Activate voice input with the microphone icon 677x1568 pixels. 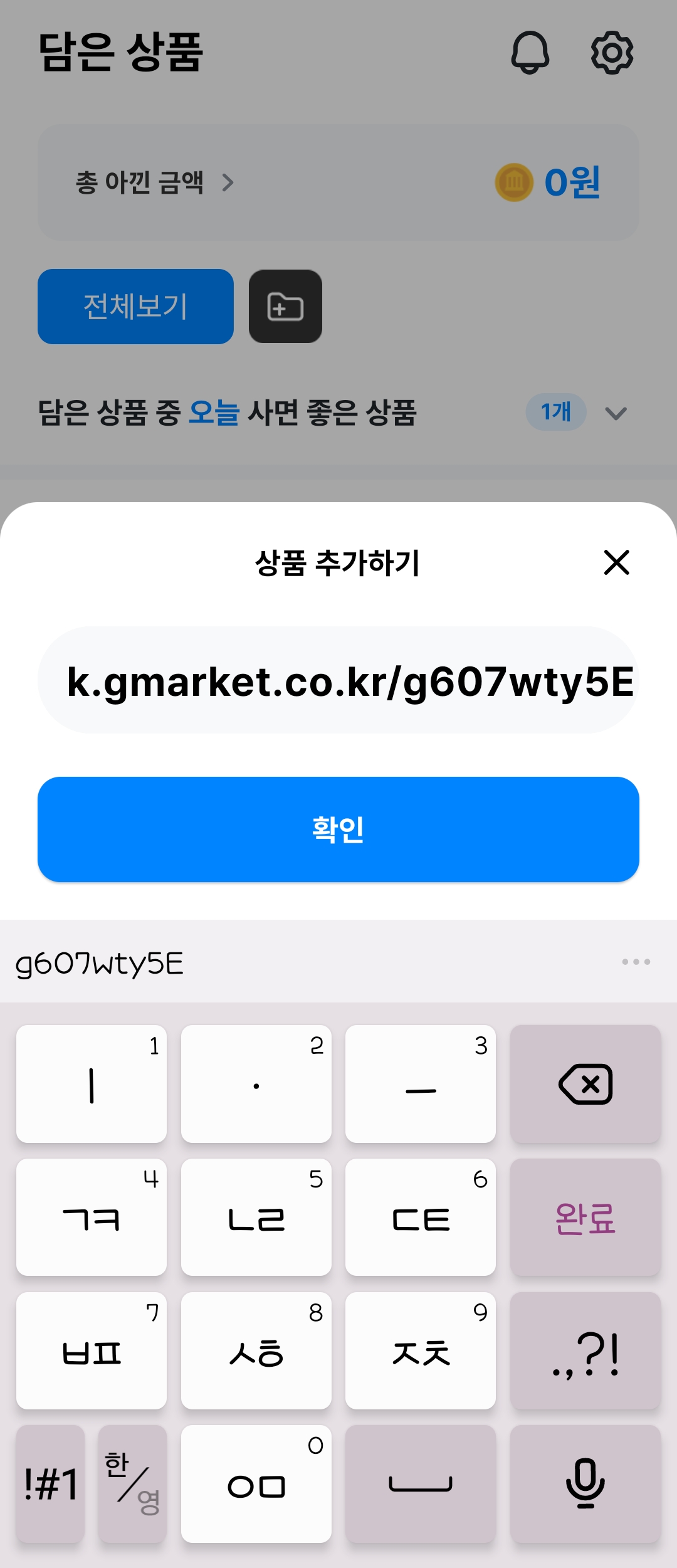(585, 1483)
